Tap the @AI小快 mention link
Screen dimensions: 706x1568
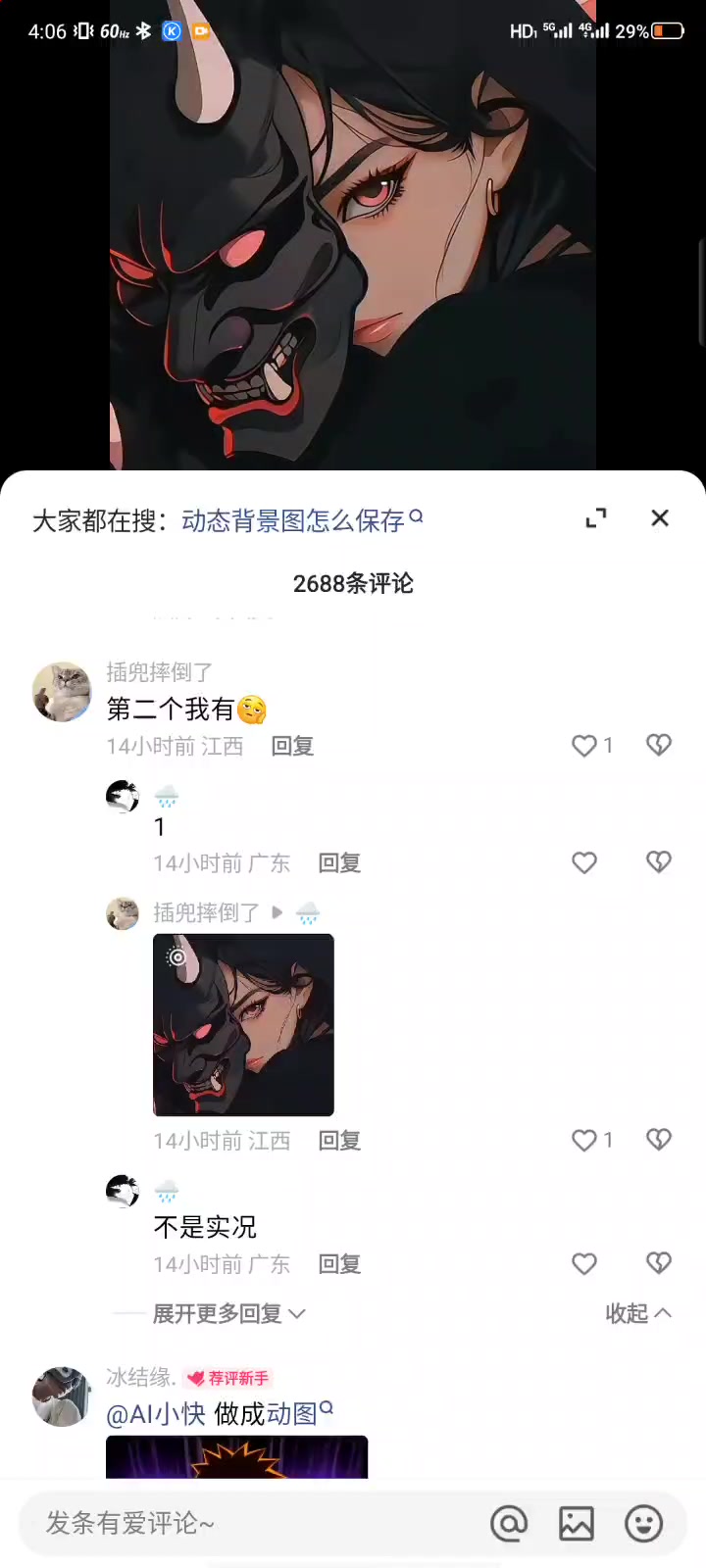pos(156,1413)
